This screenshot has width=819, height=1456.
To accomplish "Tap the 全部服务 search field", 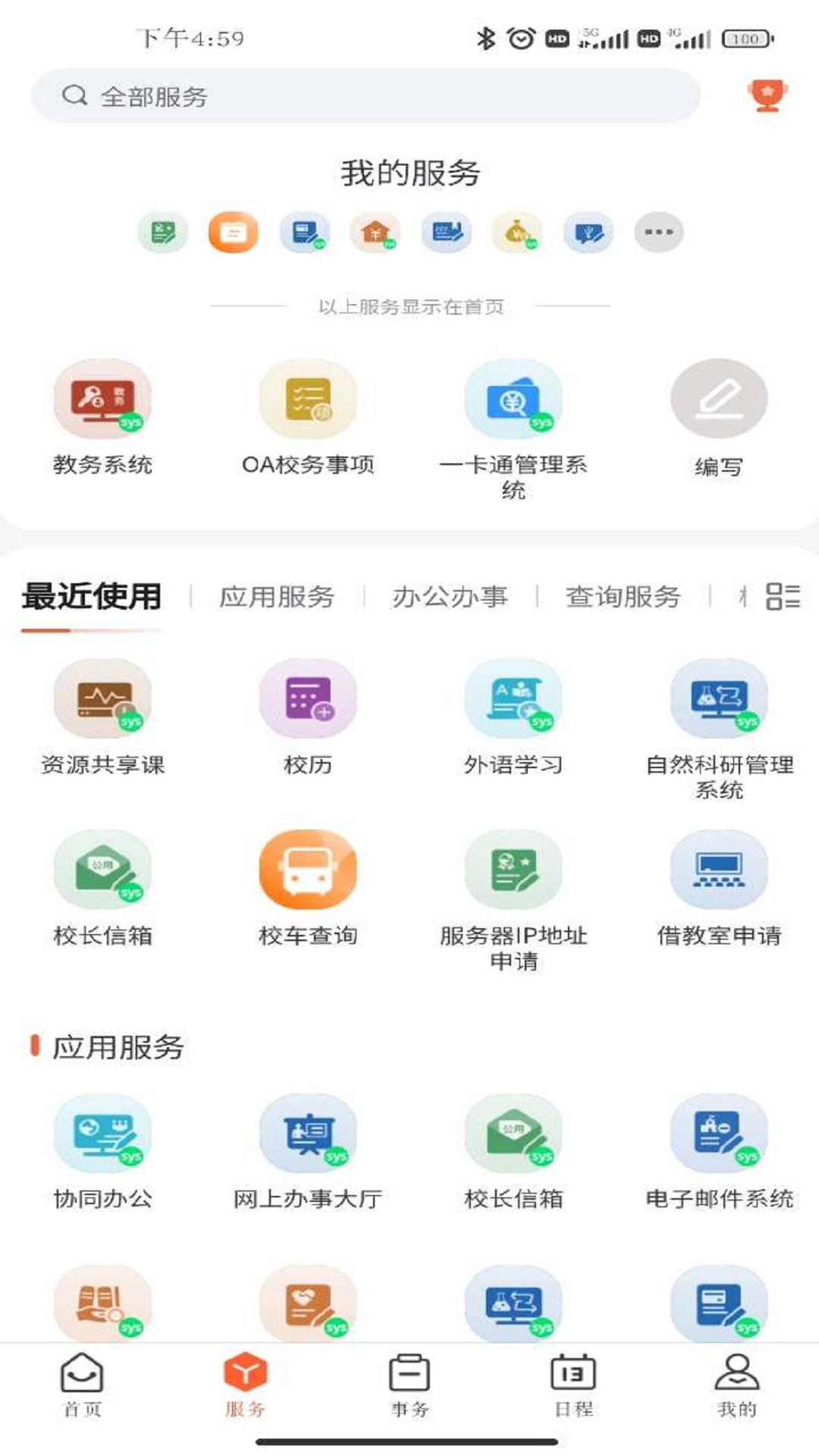I will pyautogui.click(x=364, y=95).
